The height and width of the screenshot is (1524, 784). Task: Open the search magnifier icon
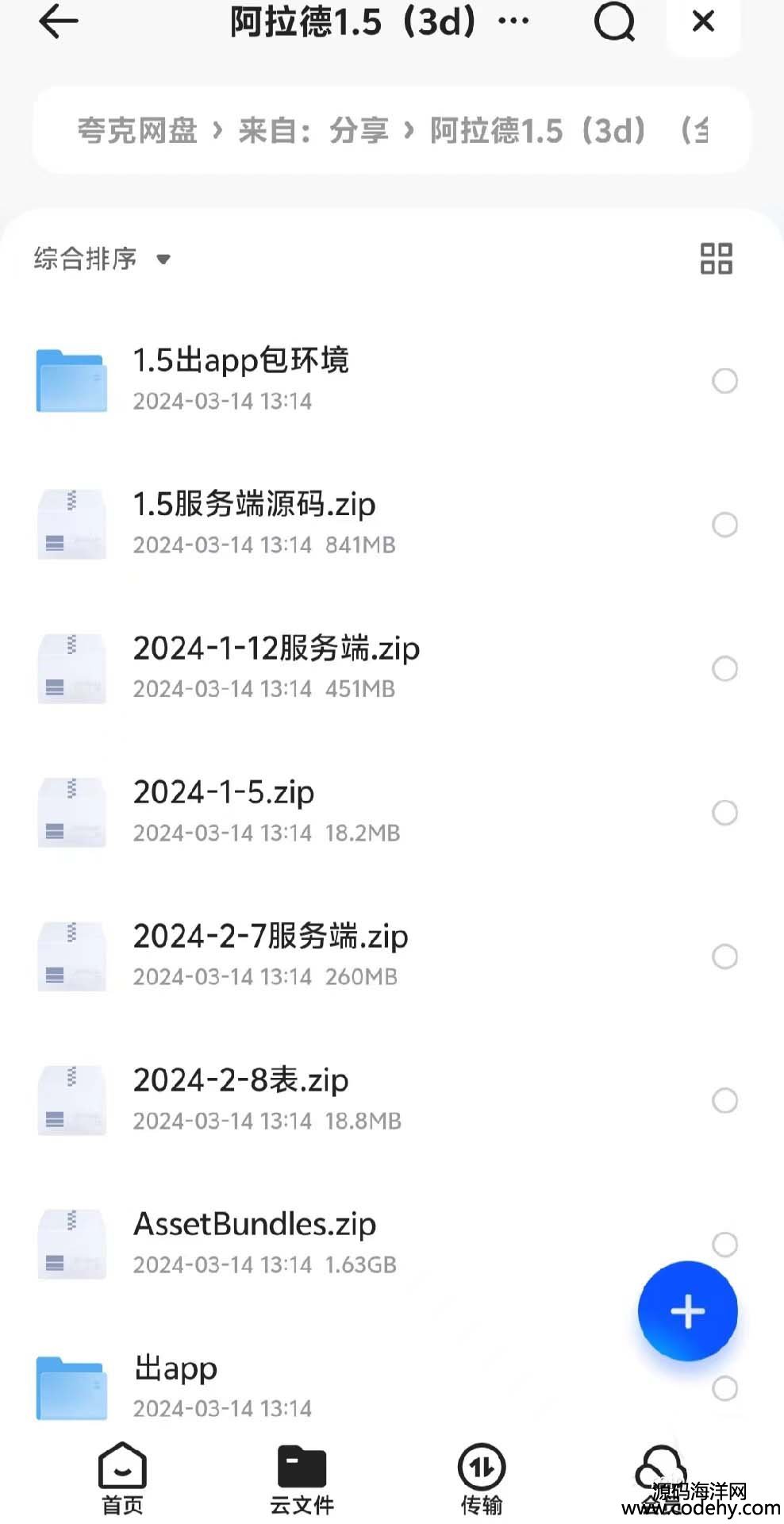615,21
